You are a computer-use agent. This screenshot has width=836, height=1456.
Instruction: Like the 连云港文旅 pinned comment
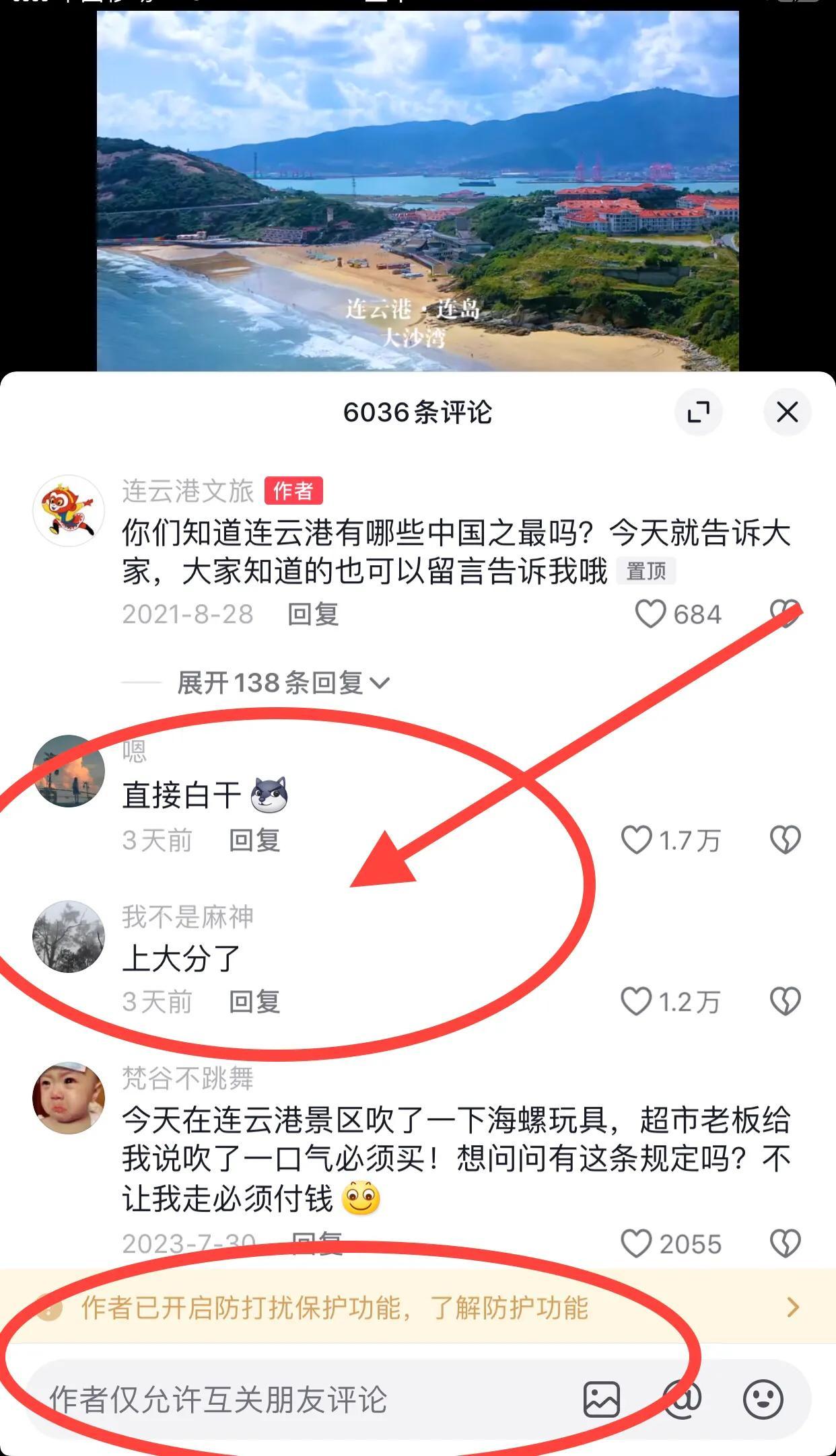650,614
